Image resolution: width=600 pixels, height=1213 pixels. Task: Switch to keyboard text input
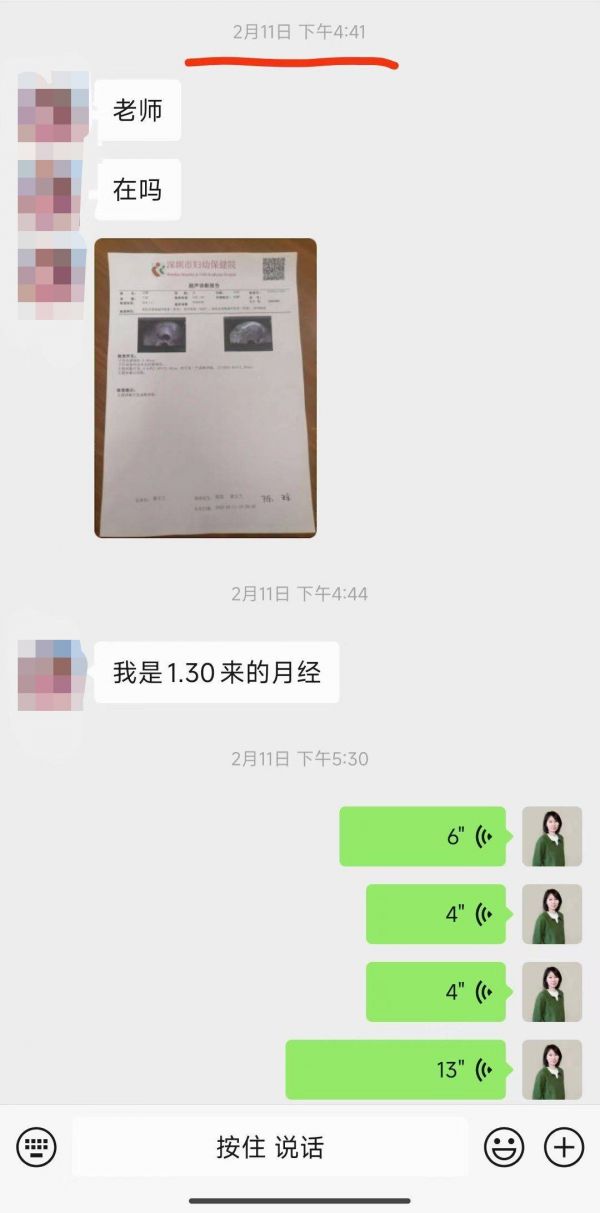[x=37, y=1147]
